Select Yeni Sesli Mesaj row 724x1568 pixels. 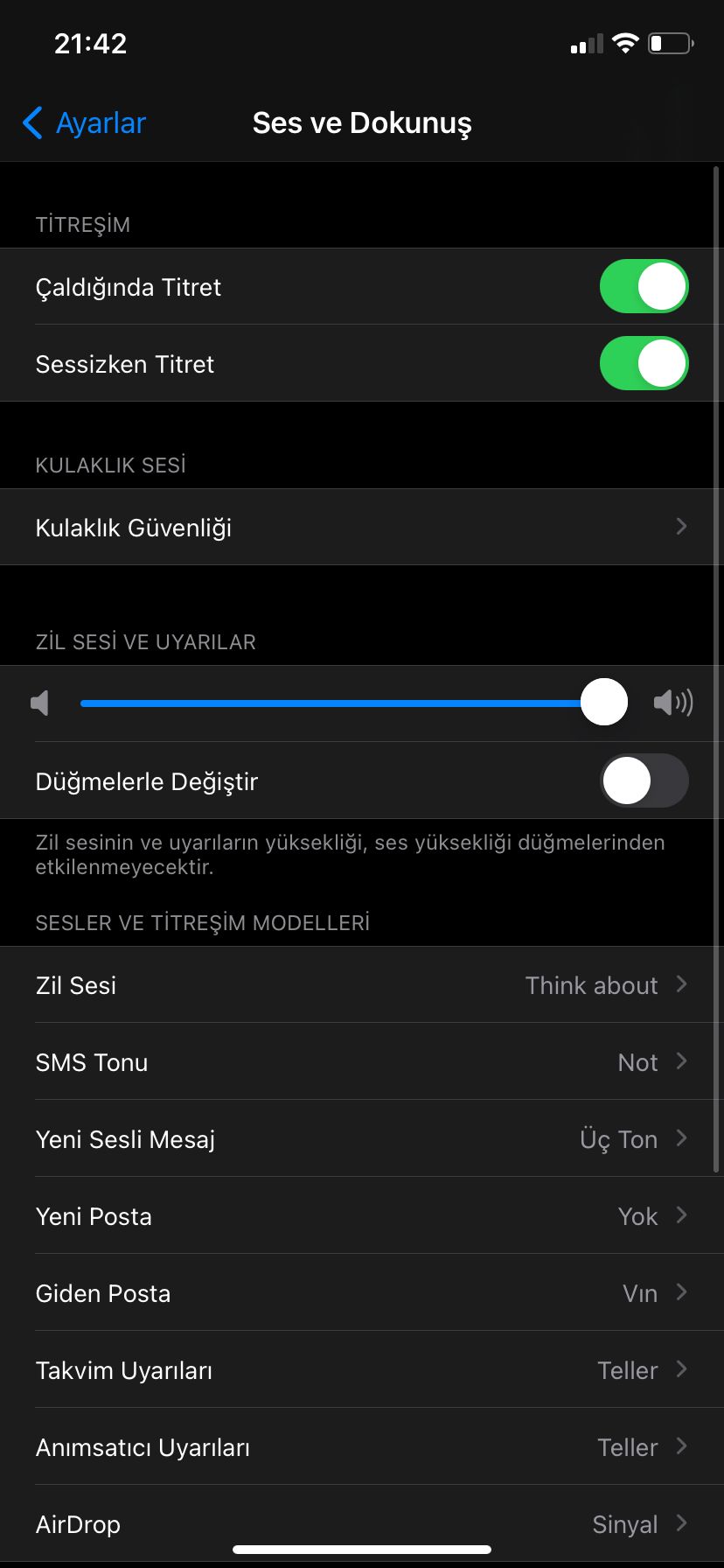click(x=362, y=1139)
